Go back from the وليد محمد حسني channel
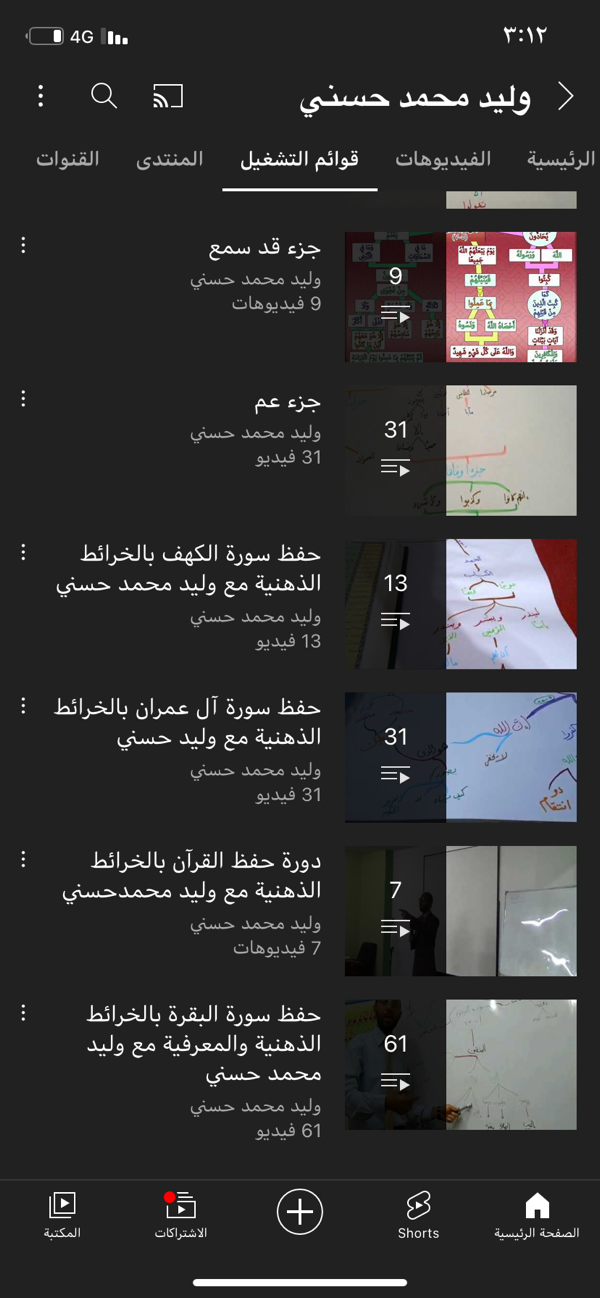 coord(565,97)
